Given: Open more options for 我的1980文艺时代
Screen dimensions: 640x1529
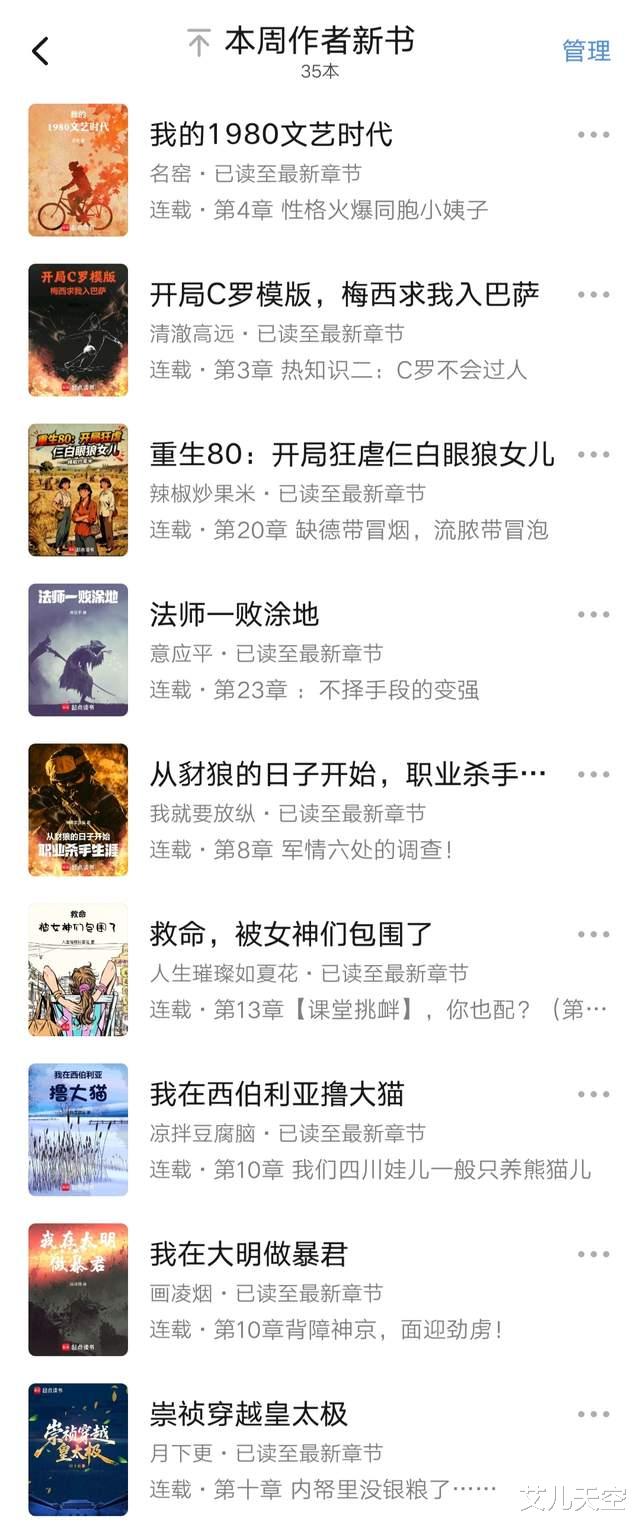Looking at the screenshot, I should 593,135.
